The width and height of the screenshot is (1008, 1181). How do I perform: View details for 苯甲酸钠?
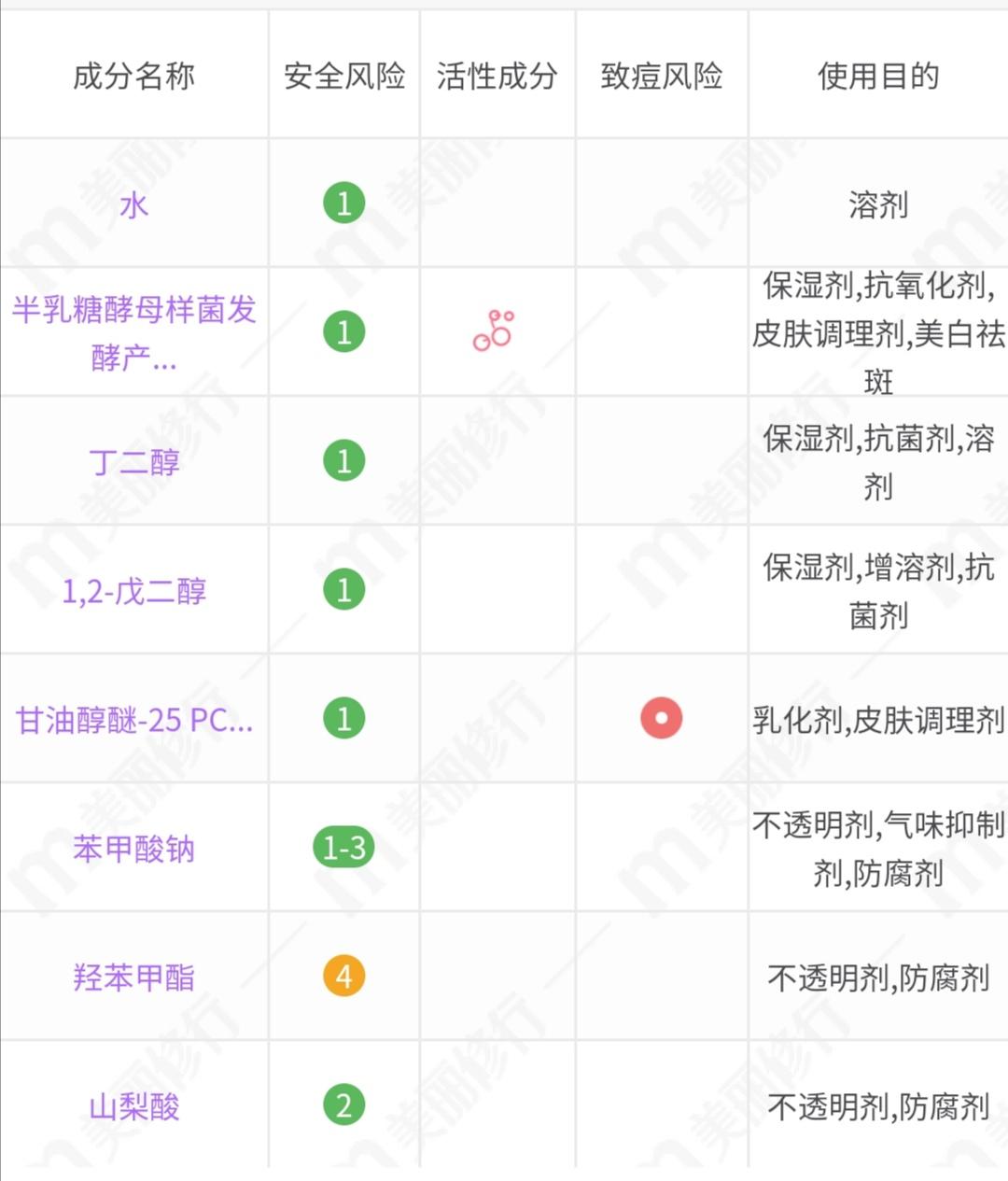[134, 849]
